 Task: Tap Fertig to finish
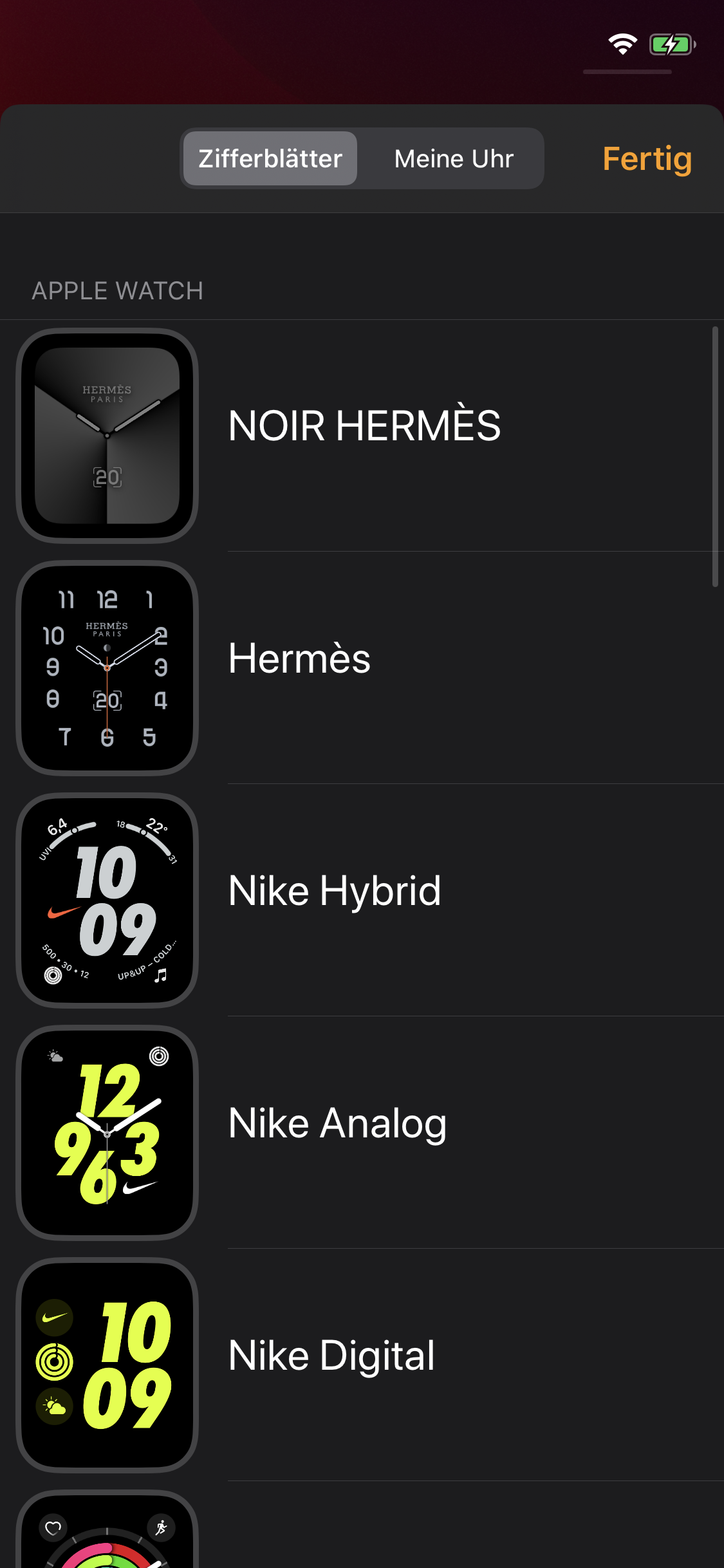[x=647, y=158]
